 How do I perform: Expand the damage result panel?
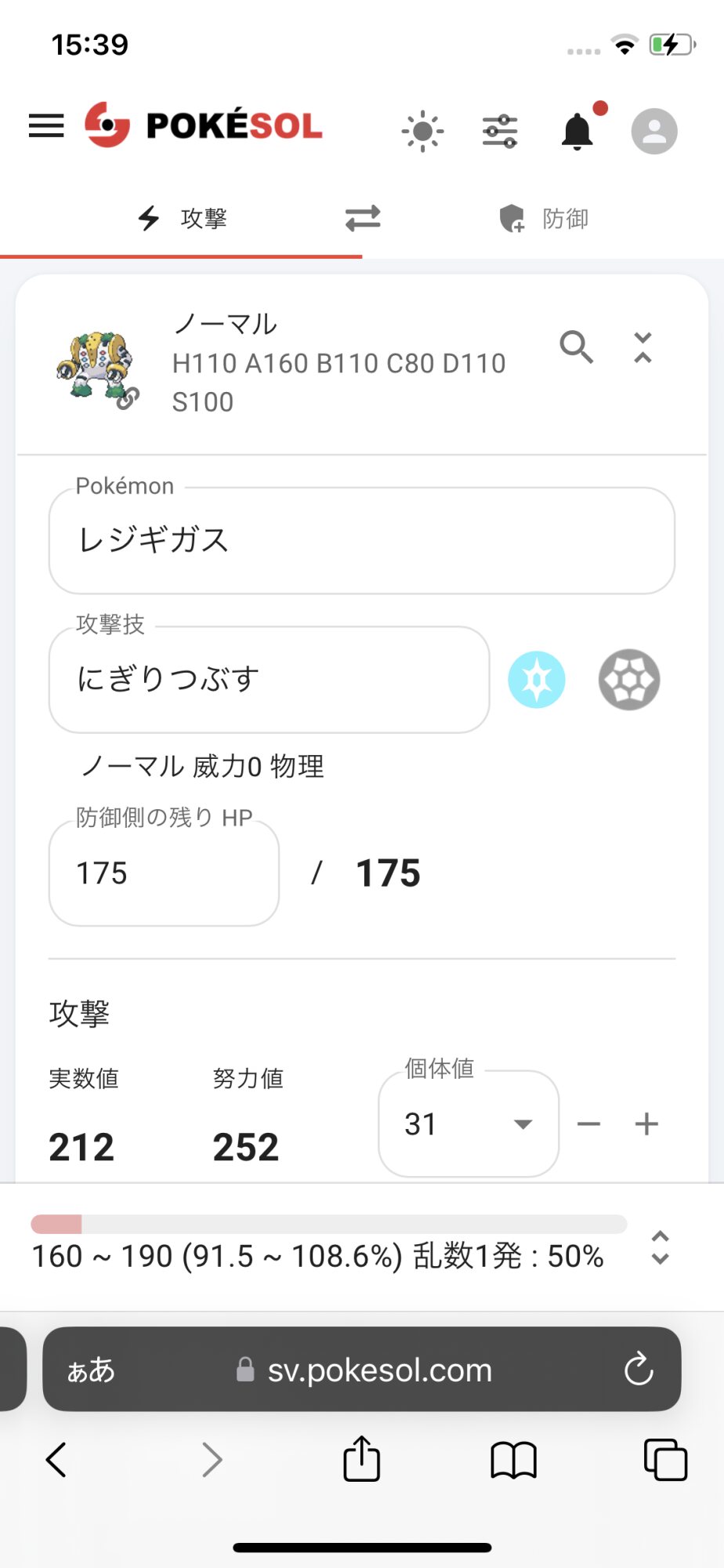[x=661, y=1247]
